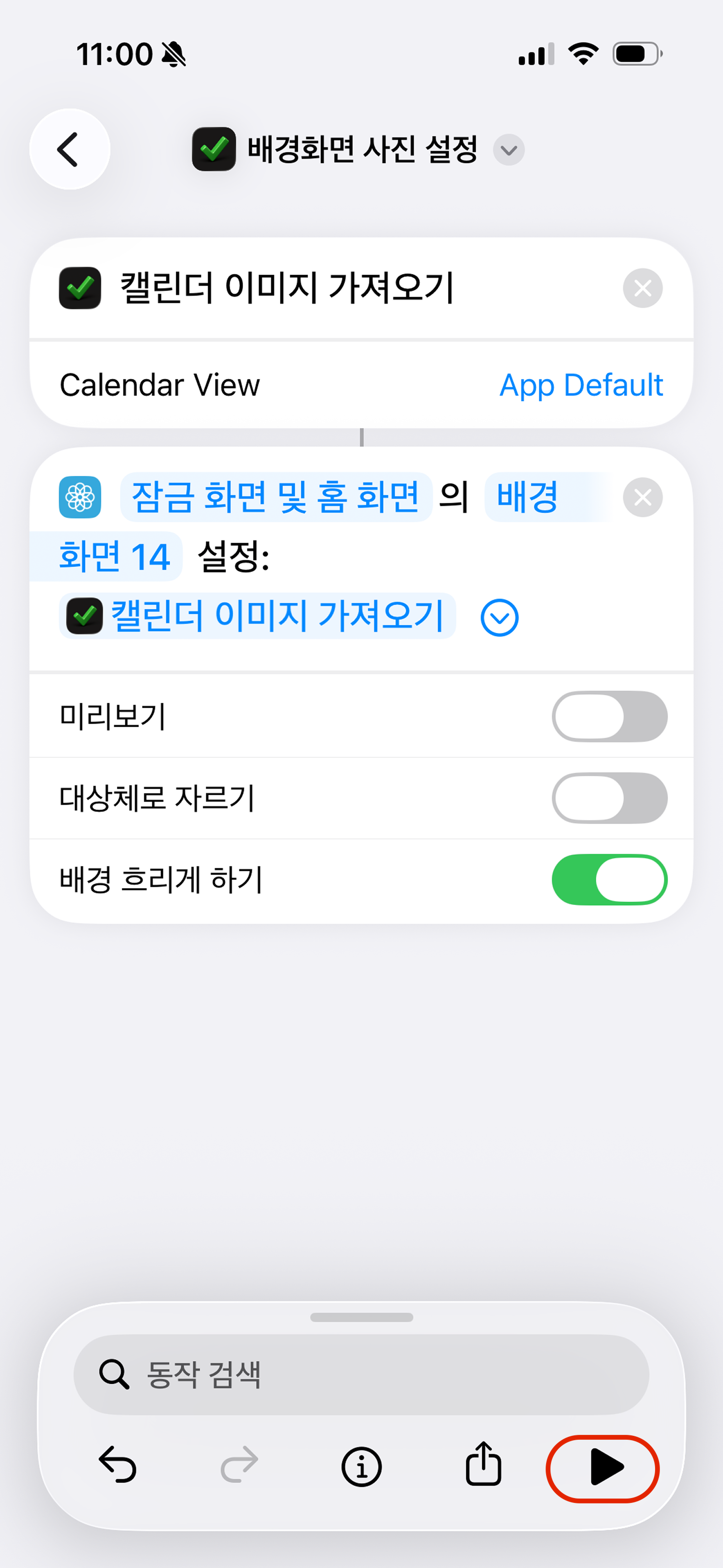The width and height of the screenshot is (723, 1568).
Task: Tap the wallpaper action's Settings app icon
Action: [79, 497]
